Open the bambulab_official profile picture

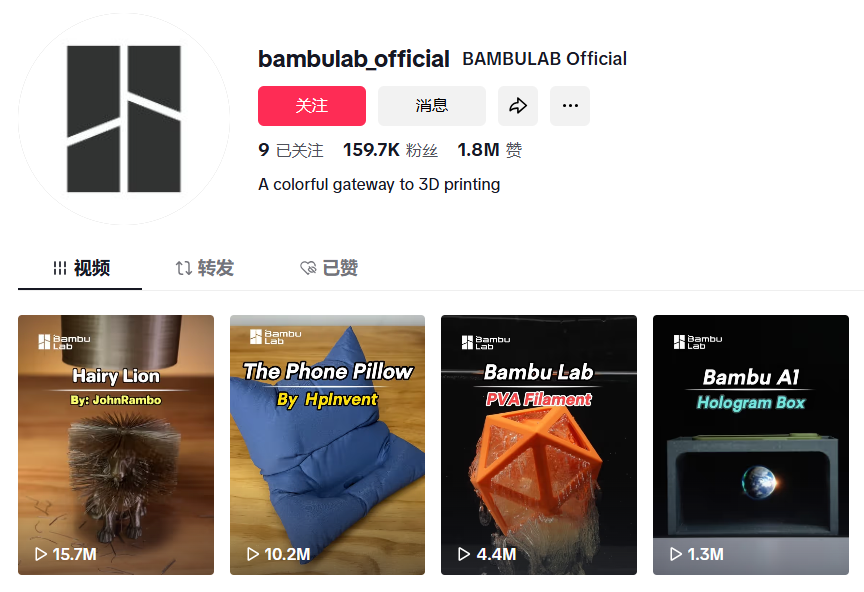(x=124, y=118)
